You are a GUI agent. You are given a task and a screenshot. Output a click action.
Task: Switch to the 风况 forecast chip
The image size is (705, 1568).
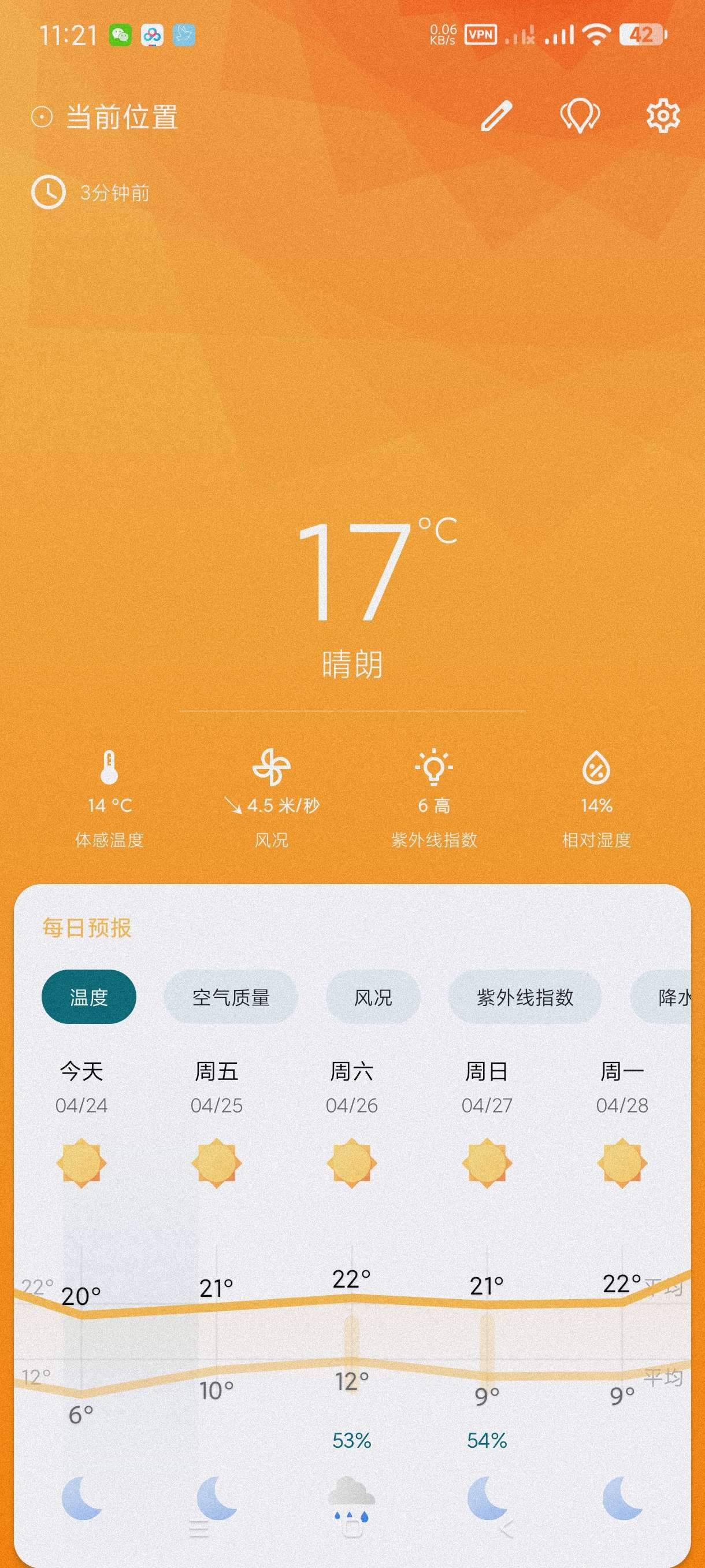pos(373,997)
